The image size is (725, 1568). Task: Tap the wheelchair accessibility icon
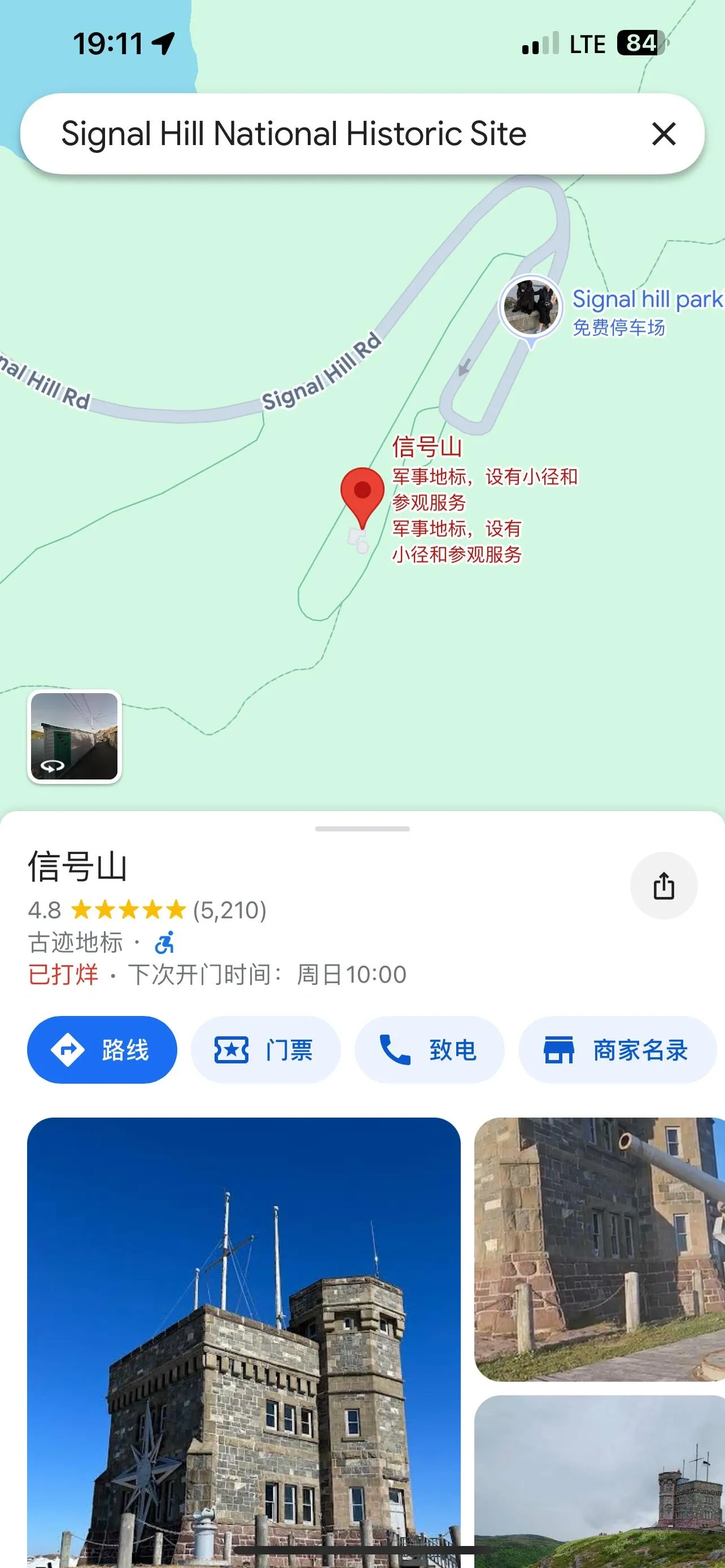click(x=164, y=942)
